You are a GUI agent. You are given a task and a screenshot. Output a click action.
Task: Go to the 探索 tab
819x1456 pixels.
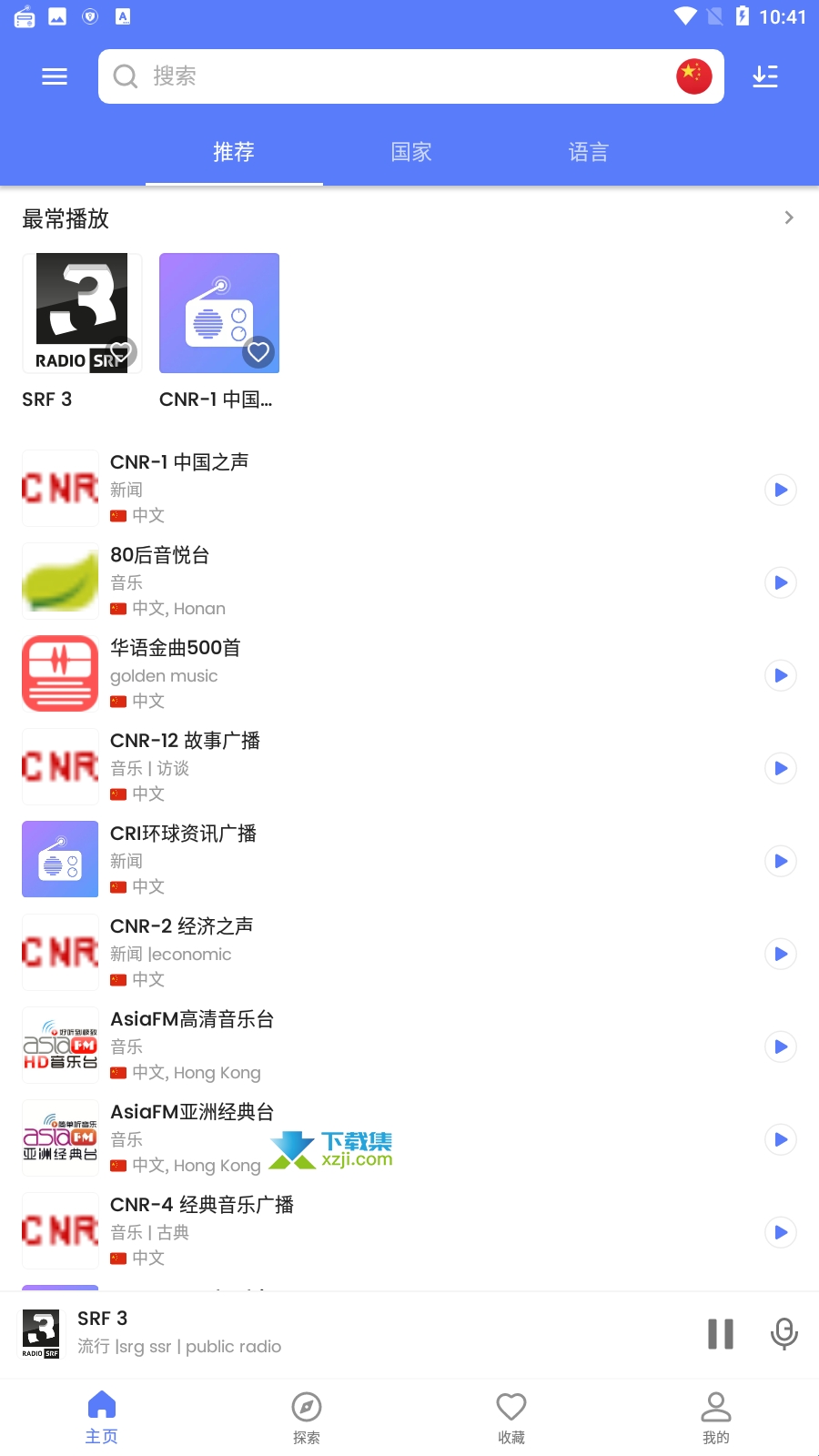pyautogui.click(x=307, y=1418)
